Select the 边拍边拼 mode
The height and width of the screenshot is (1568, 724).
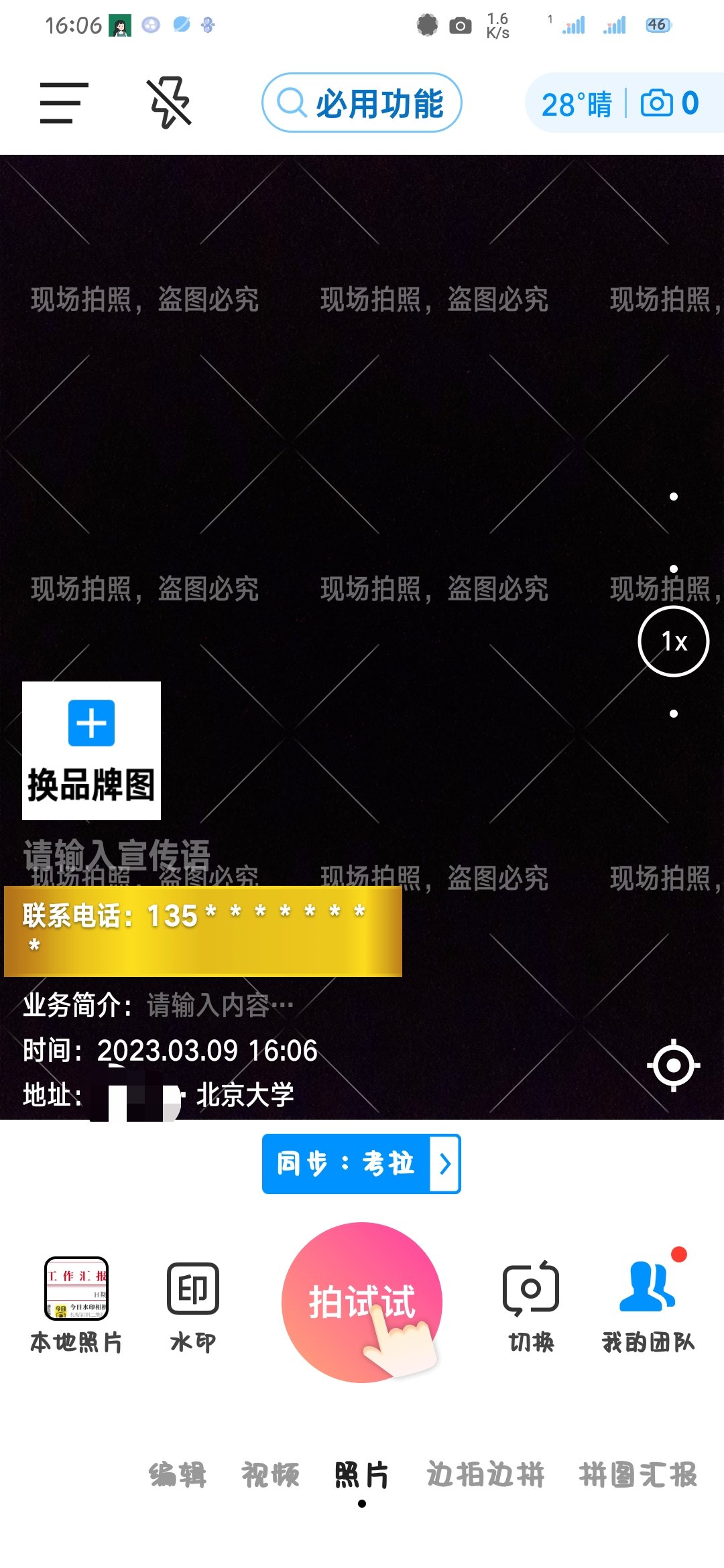click(485, 1475)
